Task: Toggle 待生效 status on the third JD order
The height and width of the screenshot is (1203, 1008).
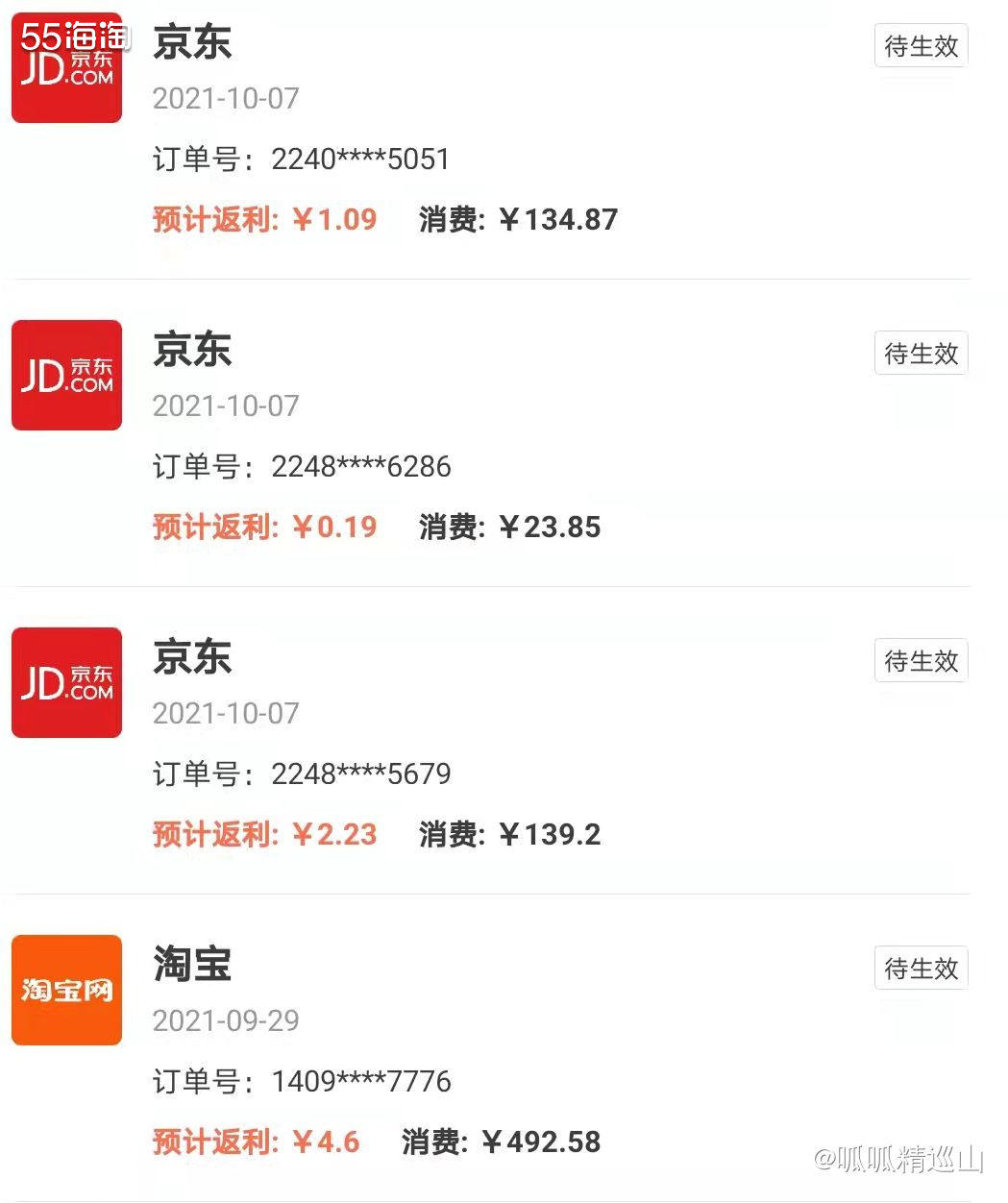Action: click(920, 661)
